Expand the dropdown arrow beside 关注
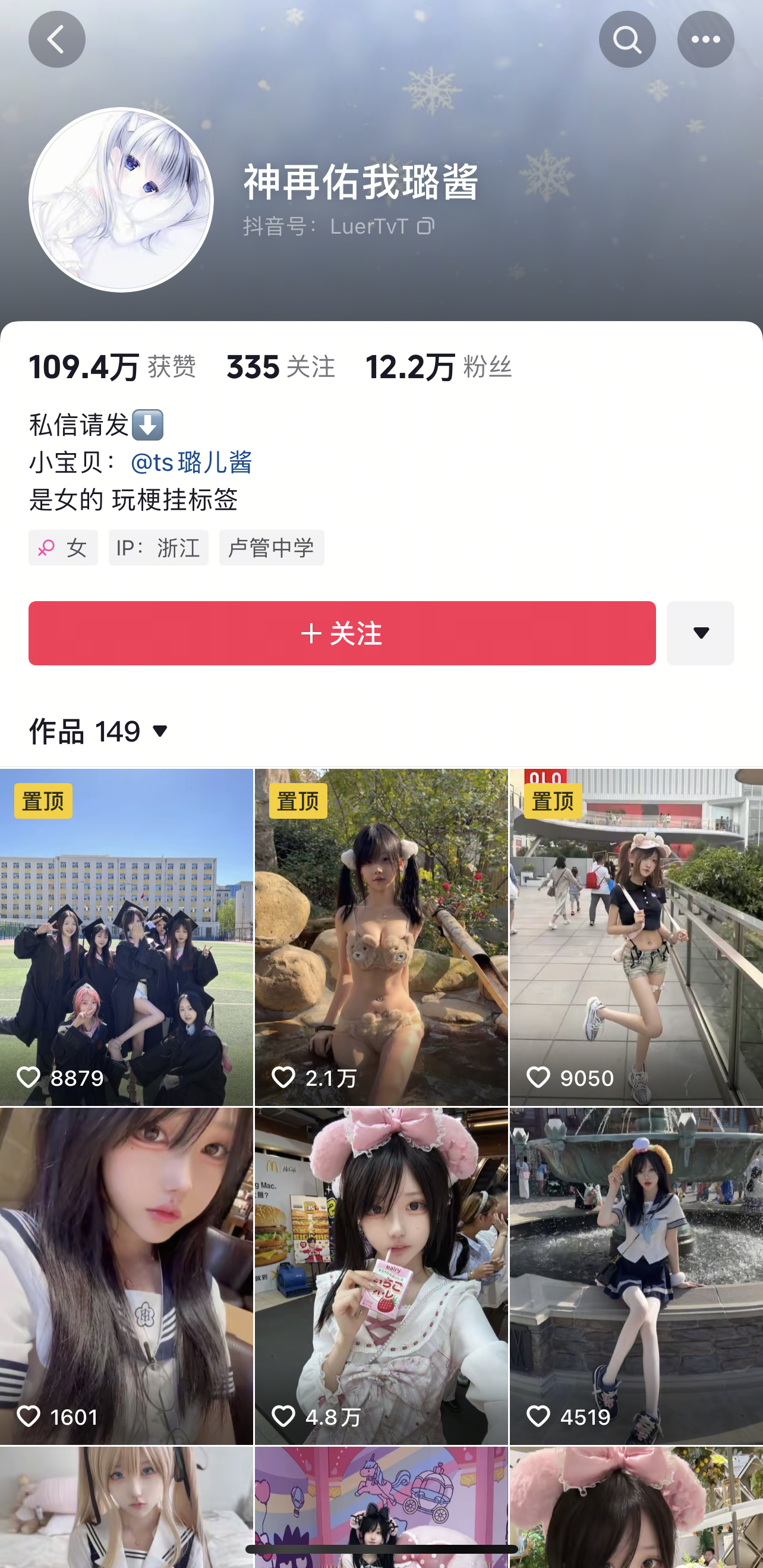 700,633
